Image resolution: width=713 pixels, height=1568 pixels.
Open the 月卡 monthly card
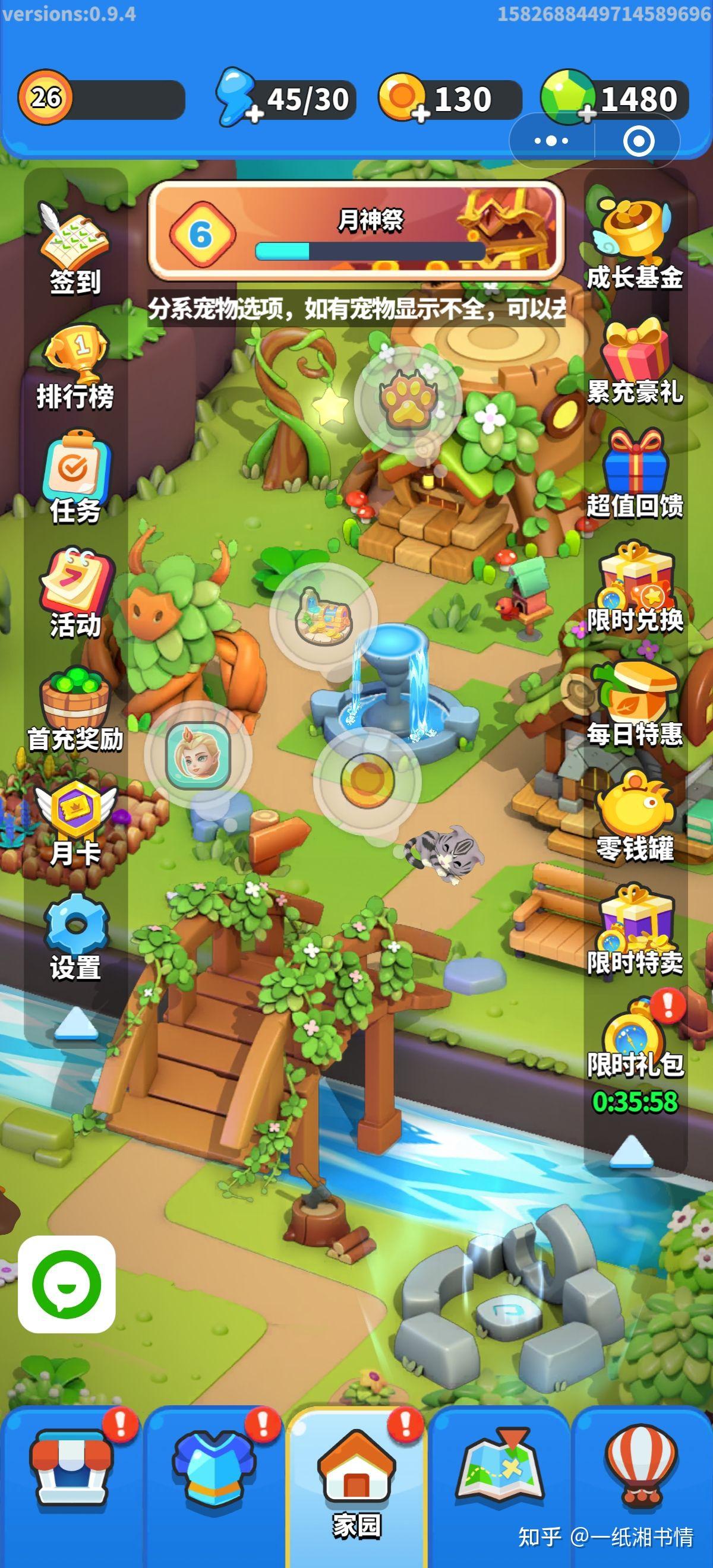(x=75, y=823)
